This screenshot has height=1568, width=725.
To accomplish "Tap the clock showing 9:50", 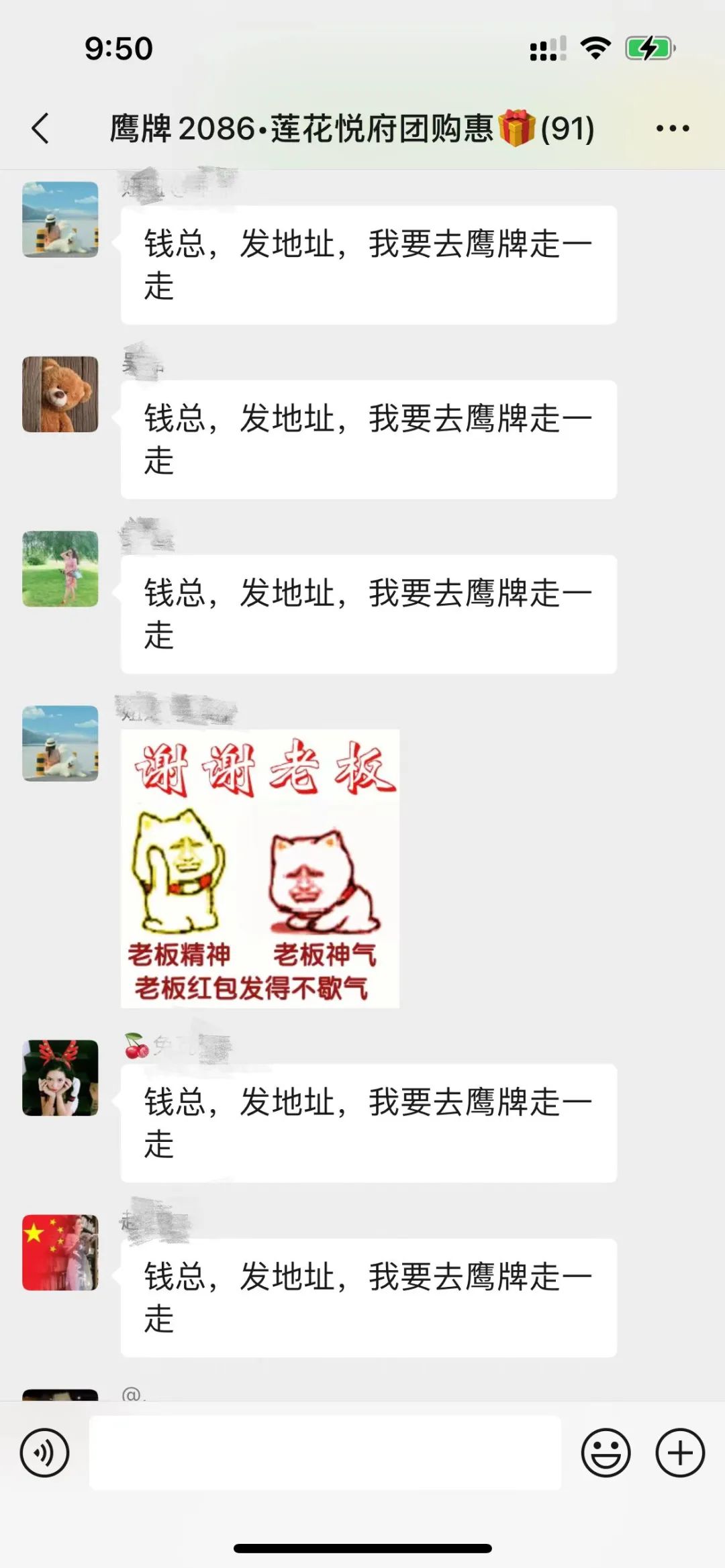I will click(121, 47).
